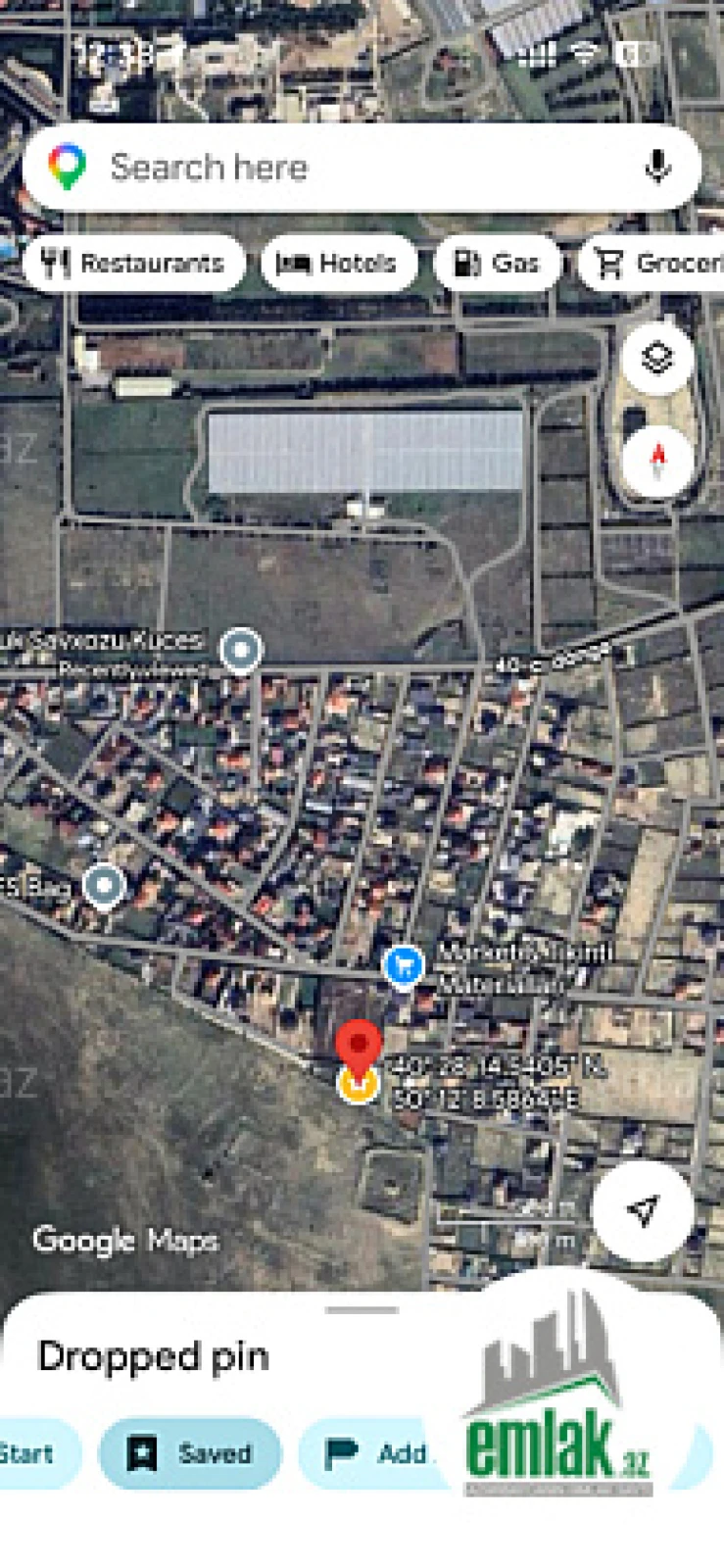724x1568 pixels.
Task: Tap the orange saved place marker below the pin
Action: point(359,1084)
